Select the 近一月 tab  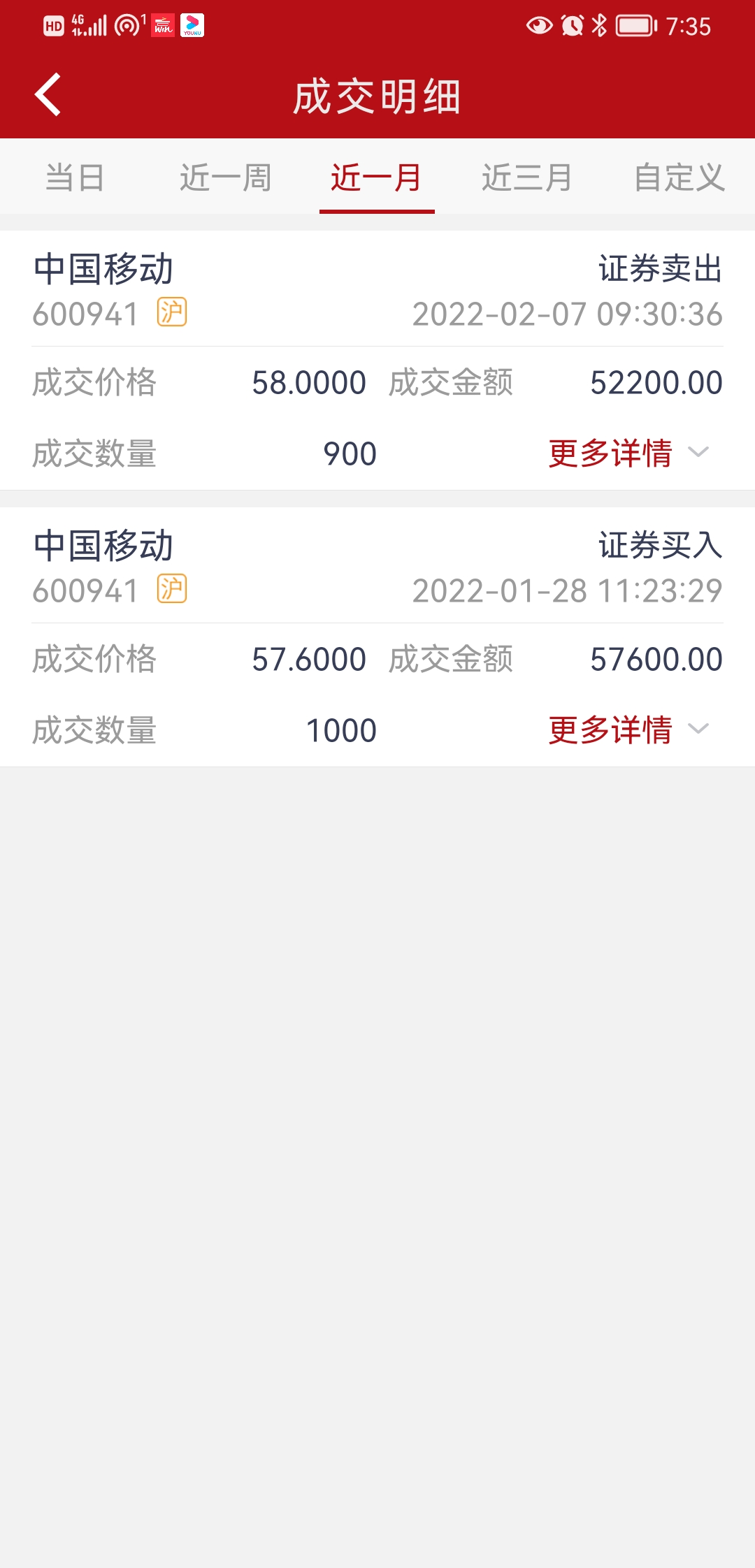point(377,177)
